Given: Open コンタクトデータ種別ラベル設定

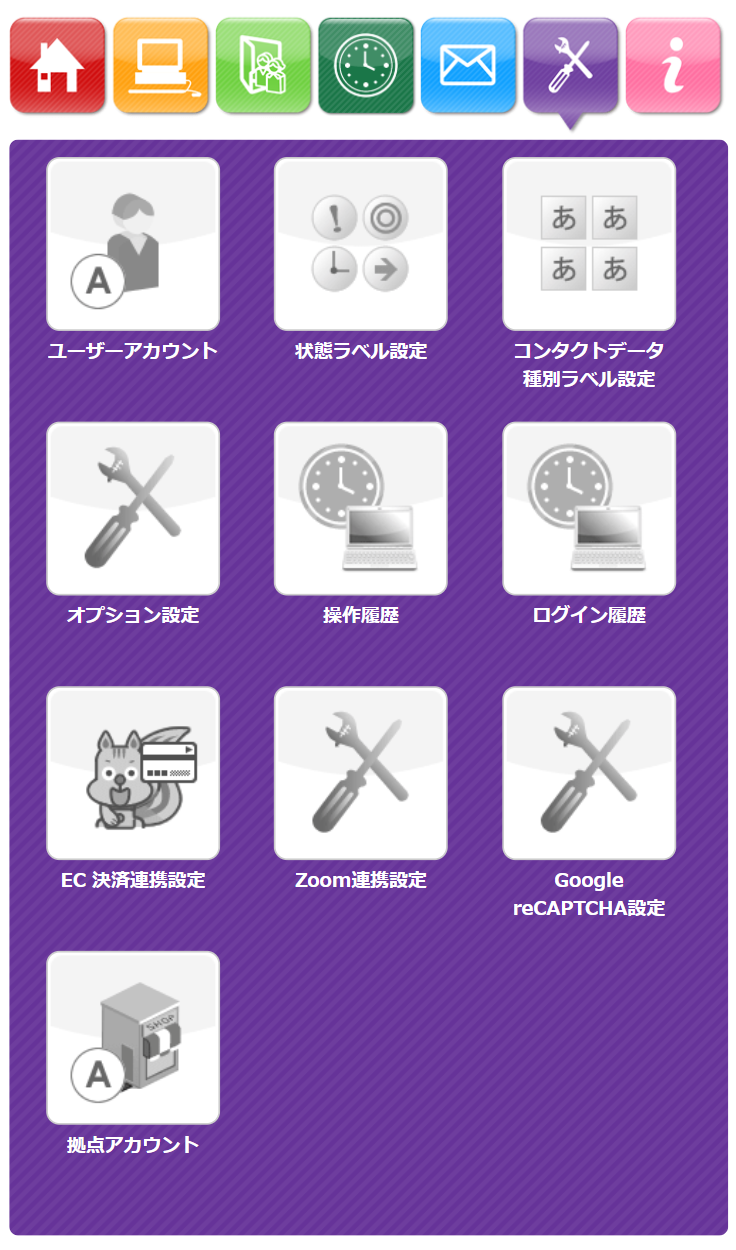Looking at the screenshot, I should [x=589, y=244].
